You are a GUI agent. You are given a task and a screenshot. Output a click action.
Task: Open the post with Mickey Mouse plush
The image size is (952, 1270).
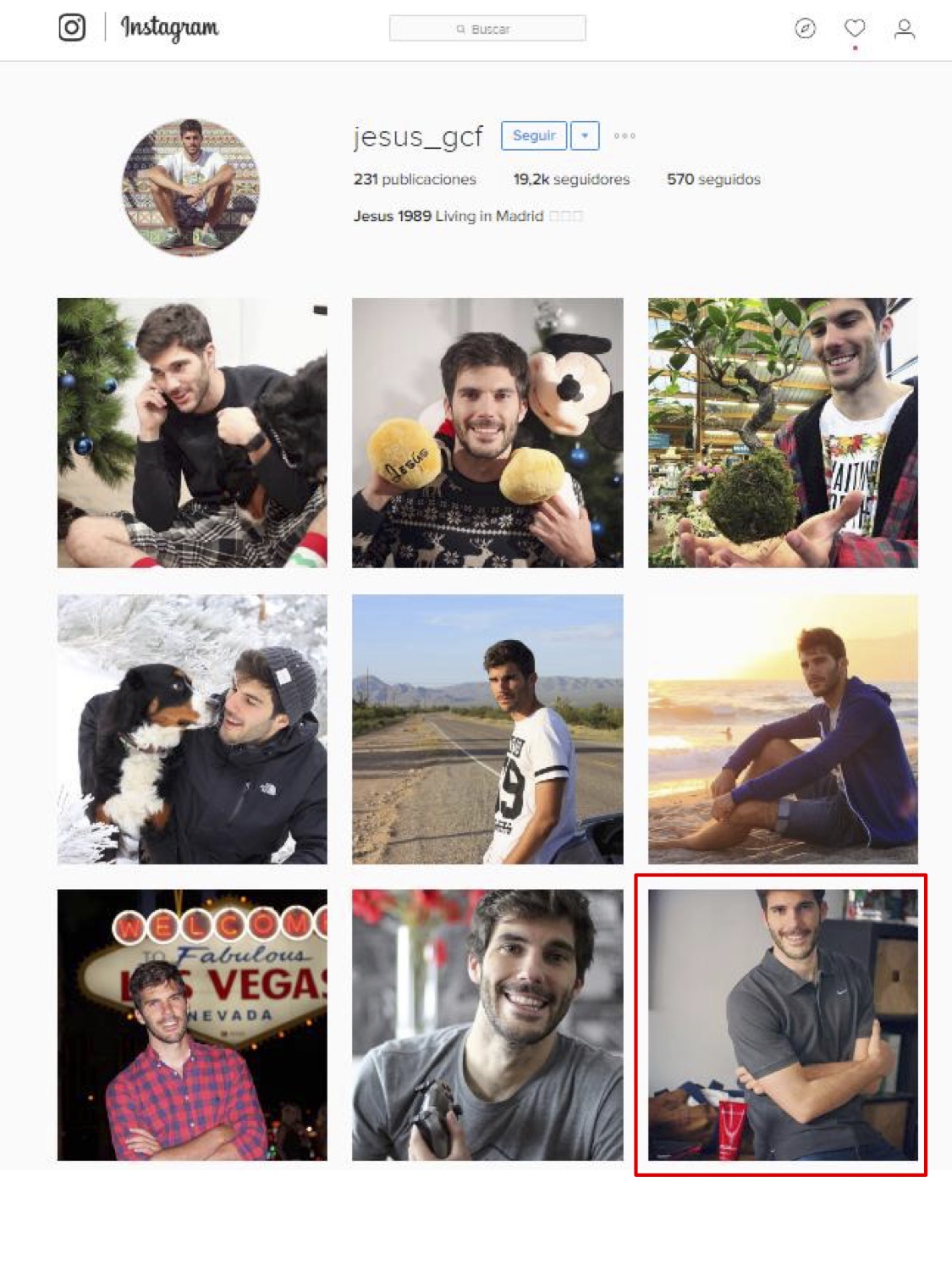click(x=487, y=433)
